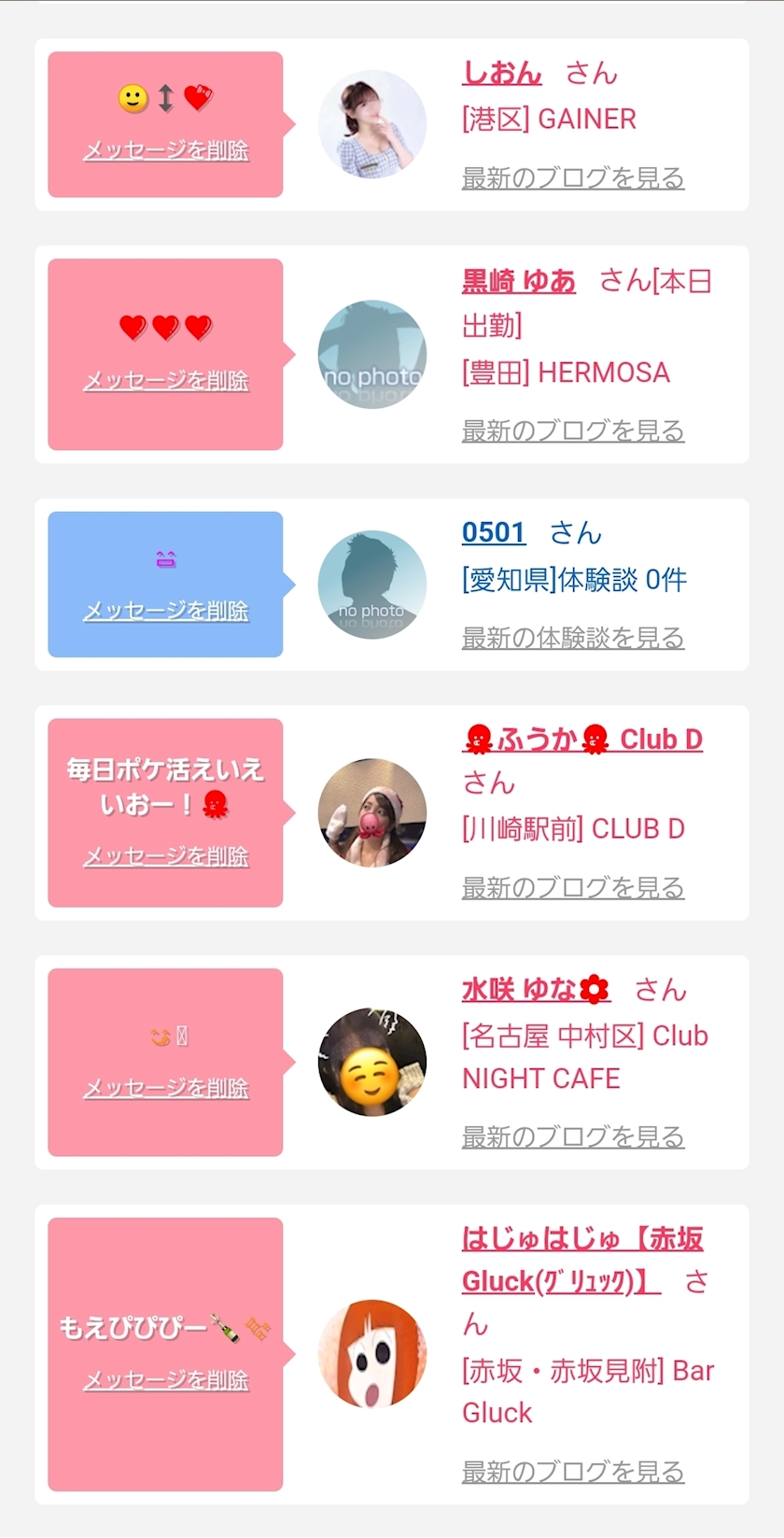Open ふうか Club D profile link
This screenshot has width=784, height=1538.
tap(582, 740)
